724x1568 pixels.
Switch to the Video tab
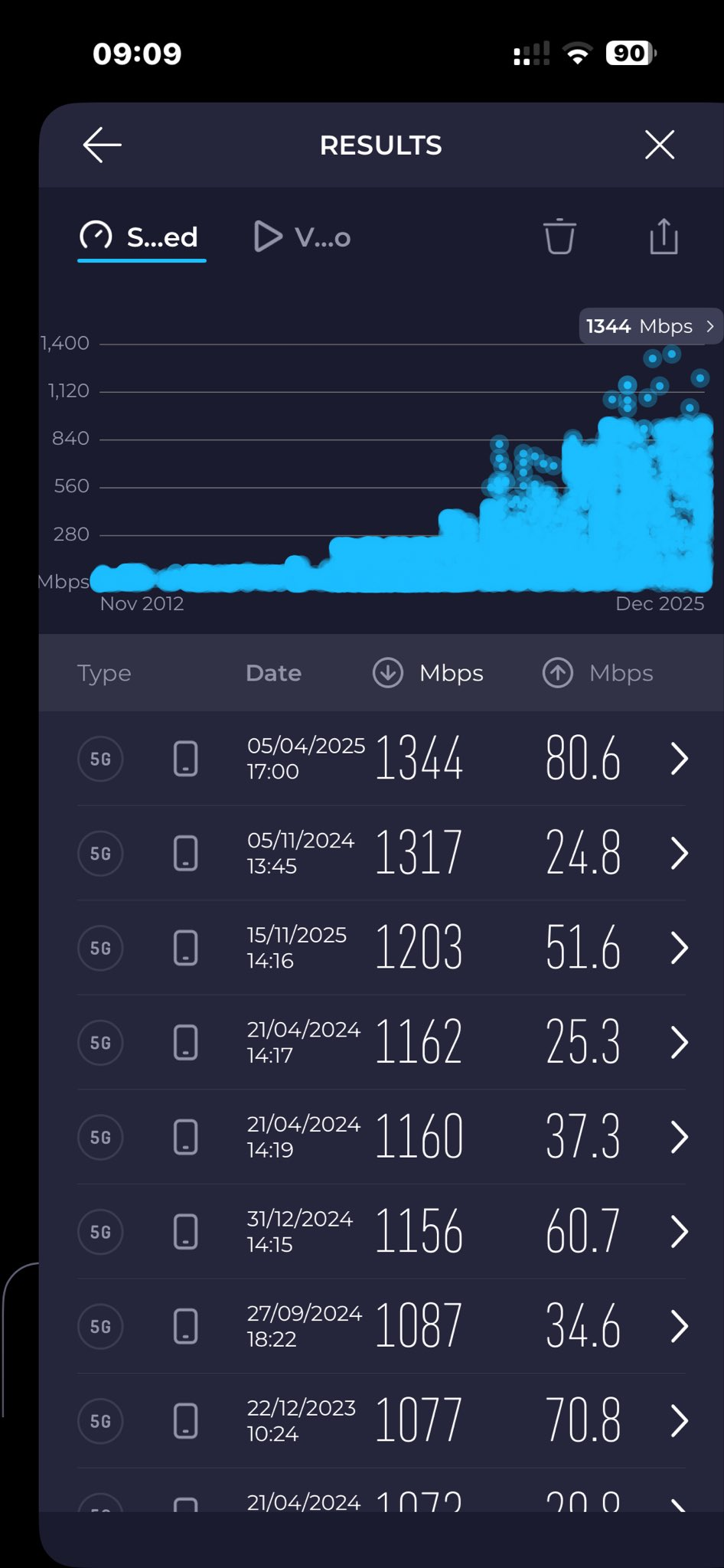(x=303, y=237)
